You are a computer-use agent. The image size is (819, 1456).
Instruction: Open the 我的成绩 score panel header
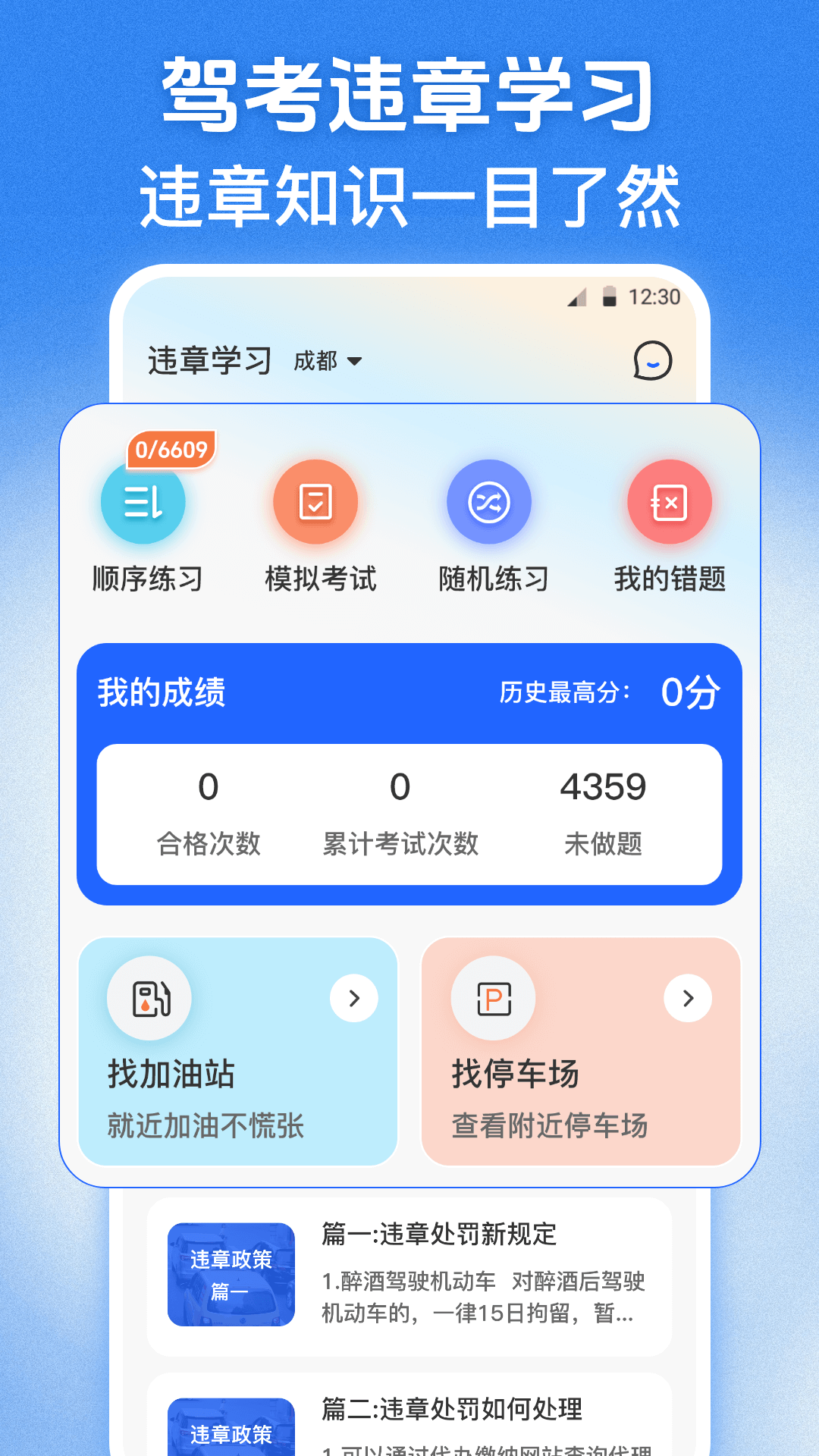click(162, 691)
